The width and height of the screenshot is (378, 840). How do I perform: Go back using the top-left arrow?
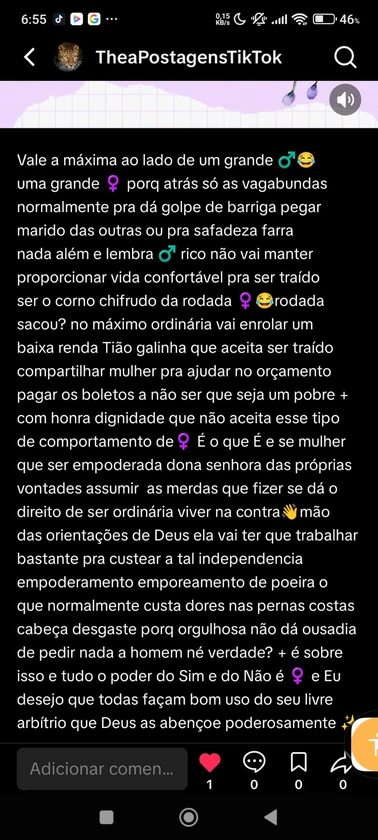pyautogui.click(x=29, y=57)
